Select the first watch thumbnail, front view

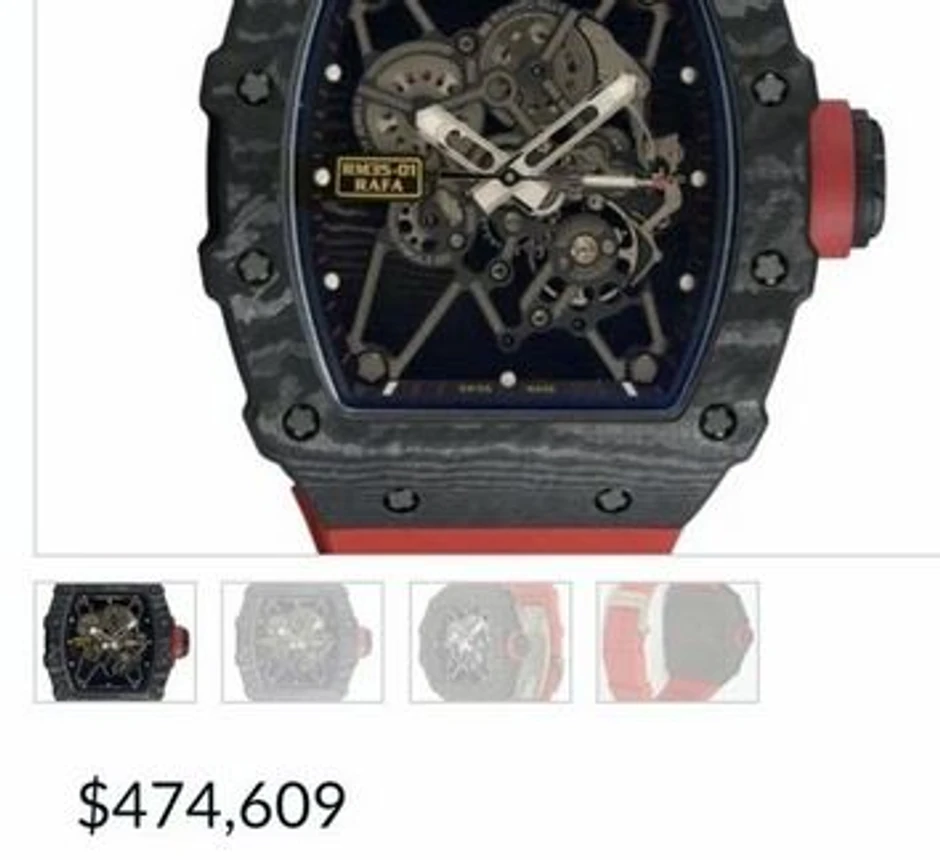[115, 642]
